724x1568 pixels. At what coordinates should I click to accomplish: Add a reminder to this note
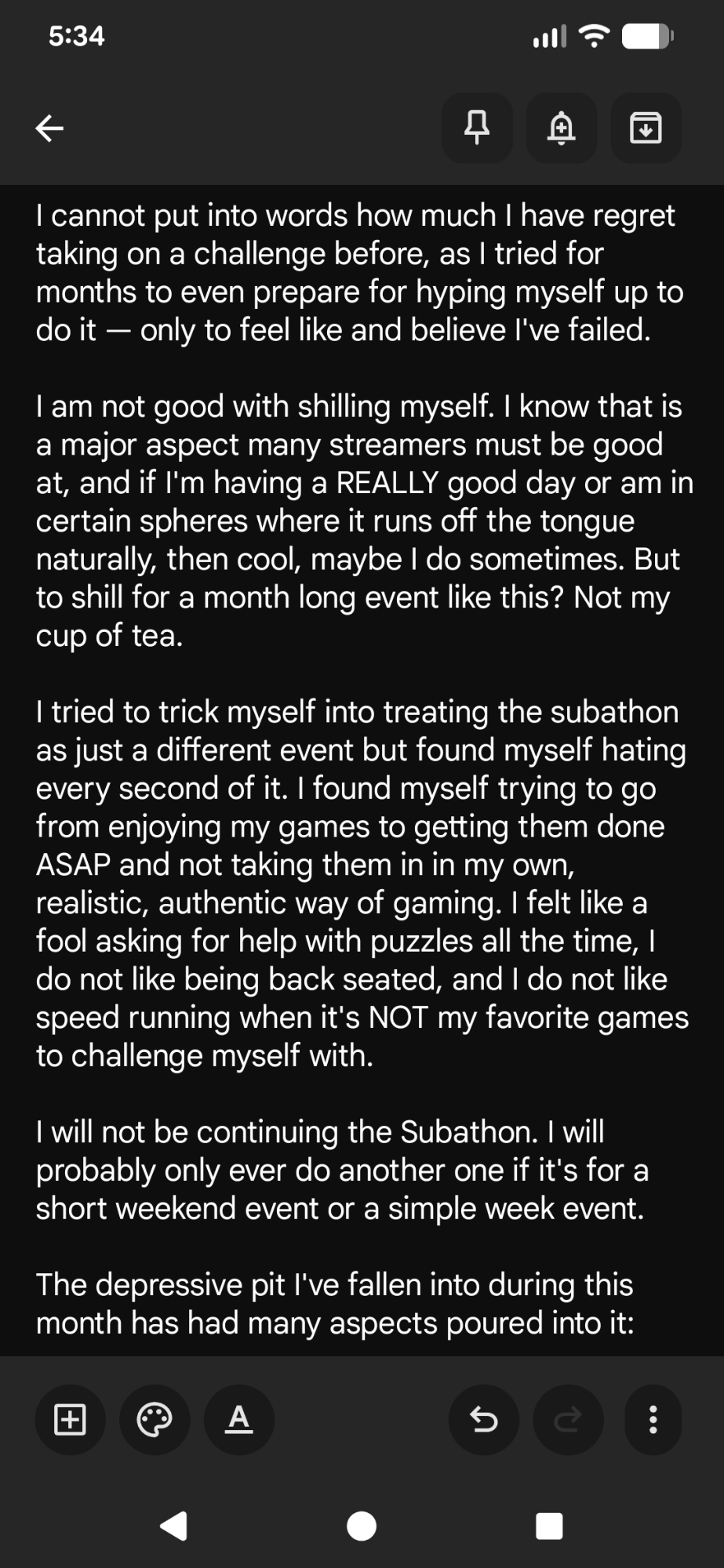561,128
